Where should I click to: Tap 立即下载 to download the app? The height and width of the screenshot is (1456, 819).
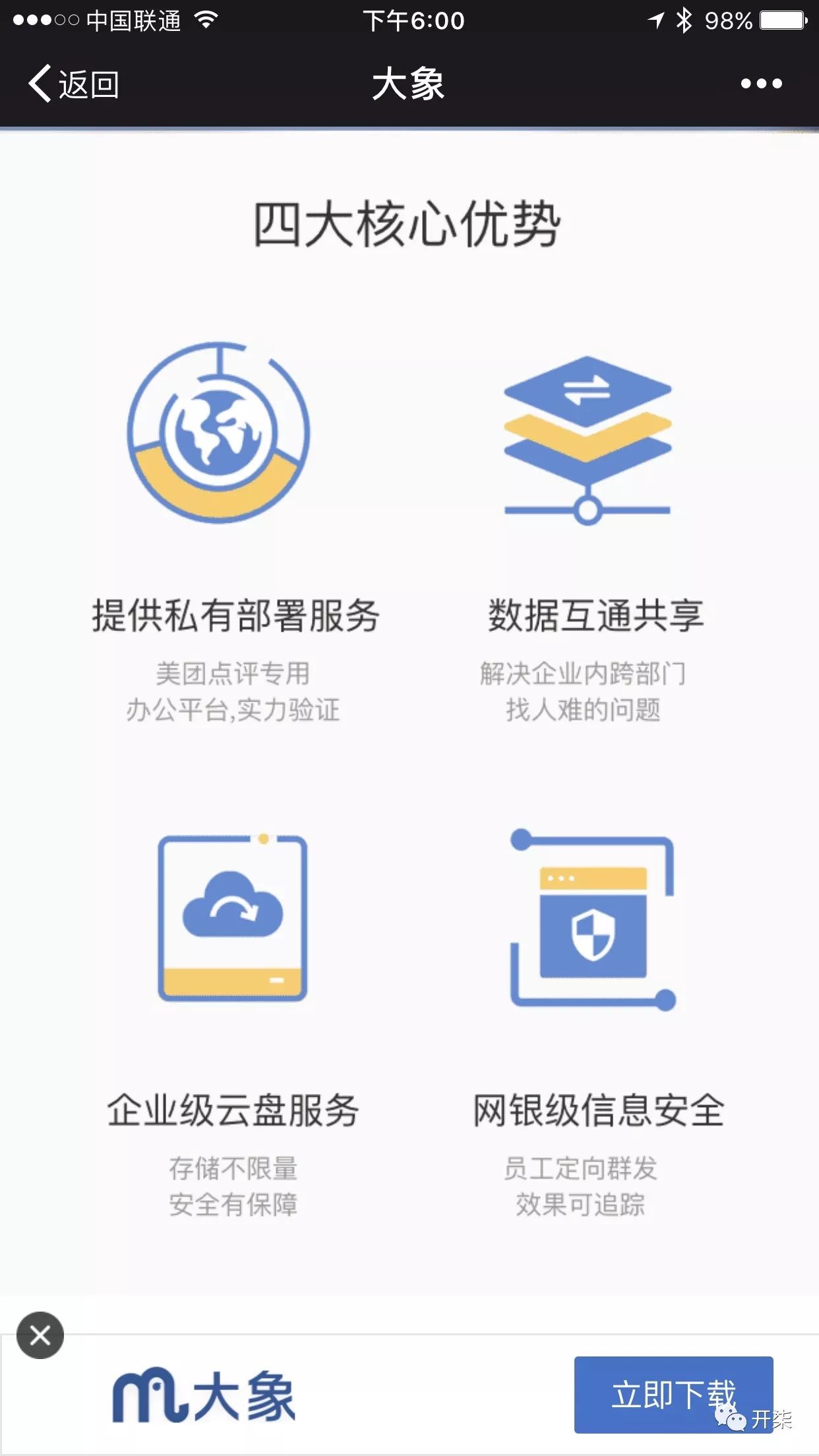673,1394
